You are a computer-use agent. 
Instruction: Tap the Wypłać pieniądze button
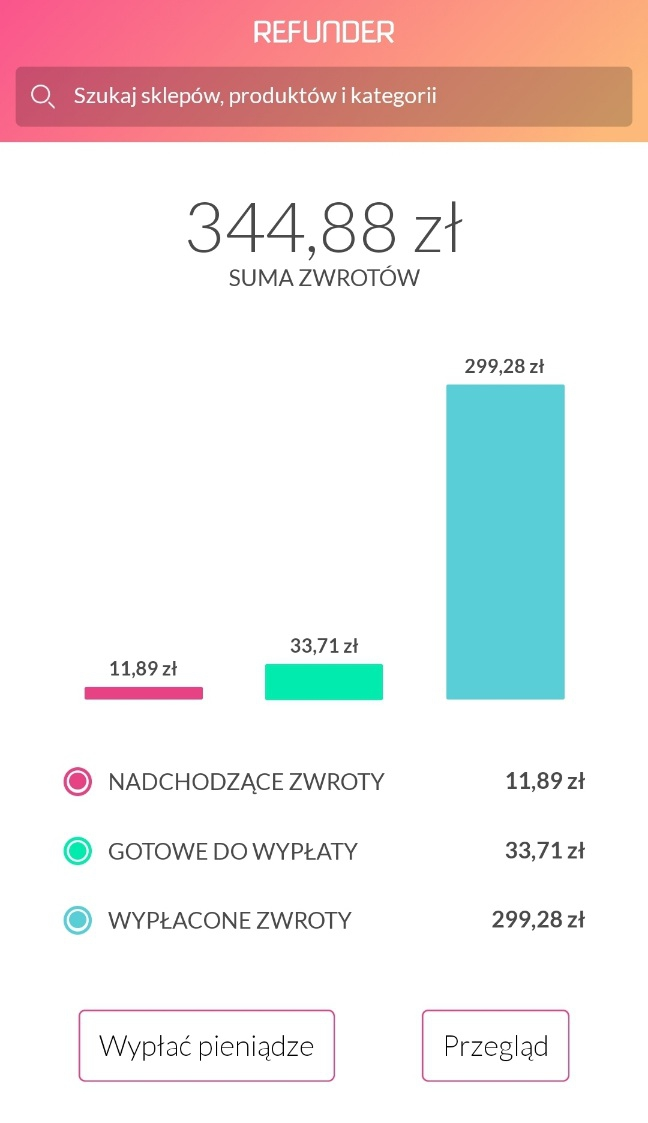(x=207, y=1046)
